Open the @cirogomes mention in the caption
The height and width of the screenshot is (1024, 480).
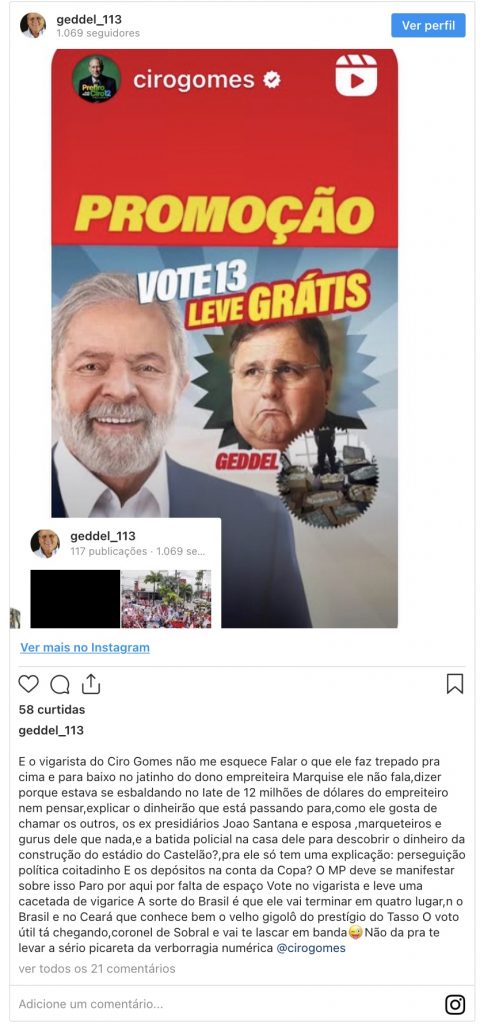point(311,948)
